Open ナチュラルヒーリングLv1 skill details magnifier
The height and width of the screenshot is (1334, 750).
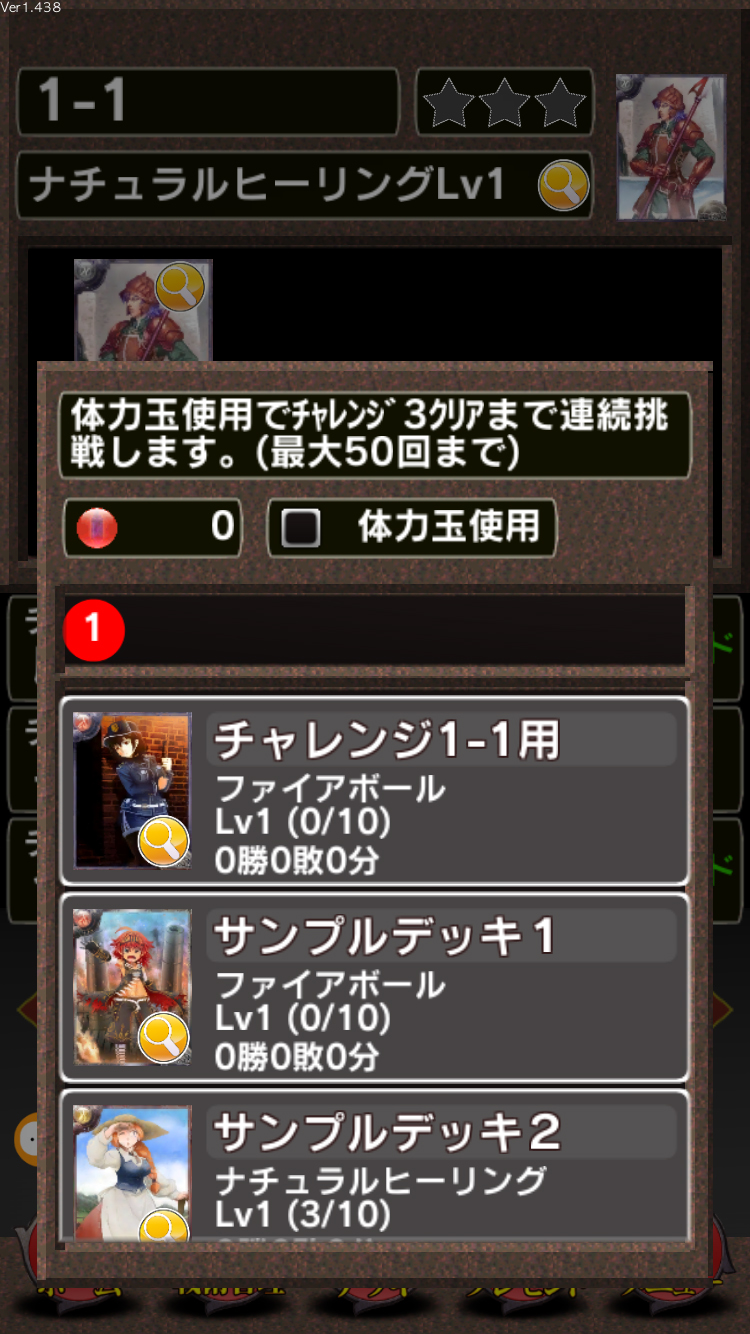[563, 186]
